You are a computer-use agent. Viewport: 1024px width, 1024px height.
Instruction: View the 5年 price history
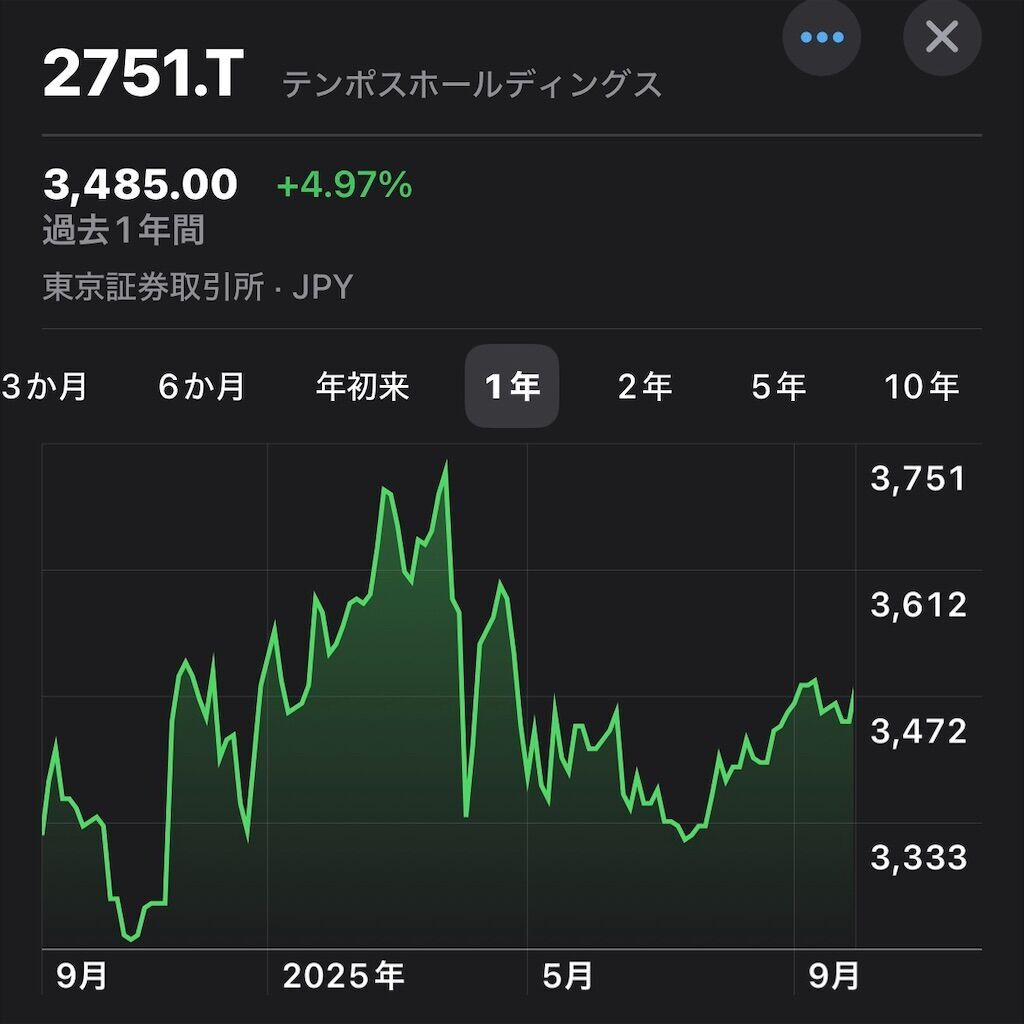click(x=779, y=387)
